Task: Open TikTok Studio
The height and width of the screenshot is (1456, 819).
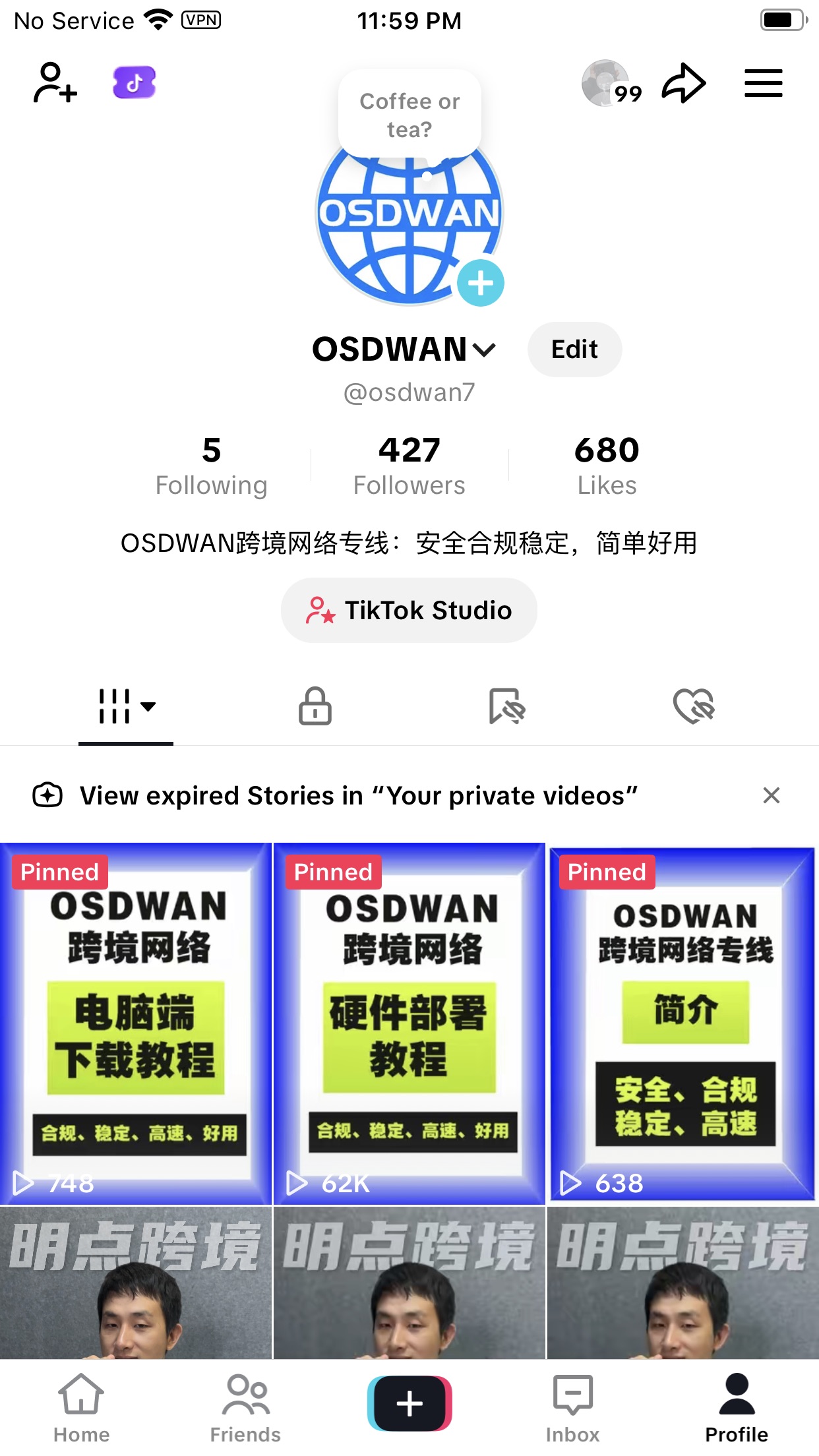Action: point(408,610)
